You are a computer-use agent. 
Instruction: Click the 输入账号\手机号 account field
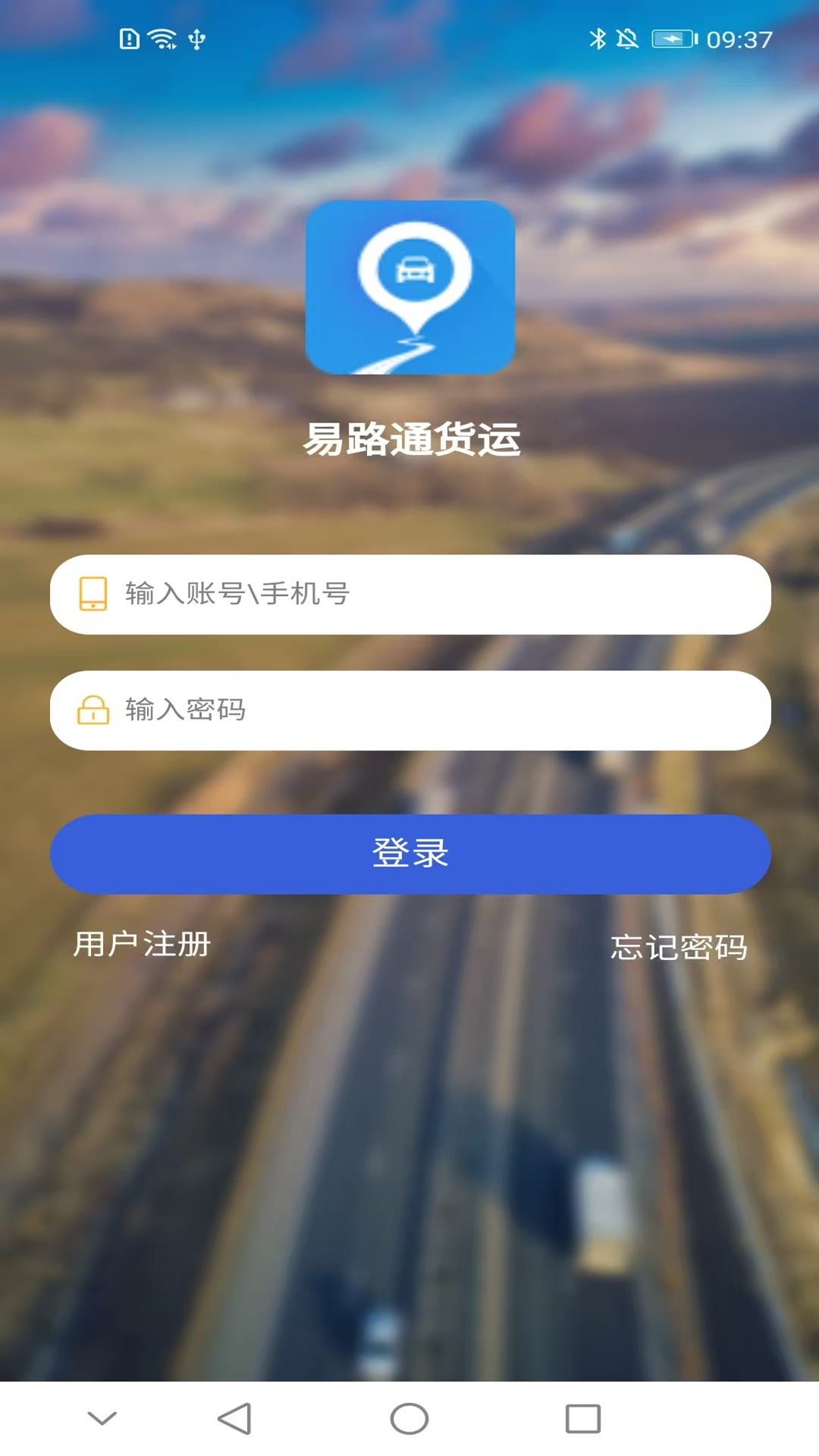click(409, 595)
